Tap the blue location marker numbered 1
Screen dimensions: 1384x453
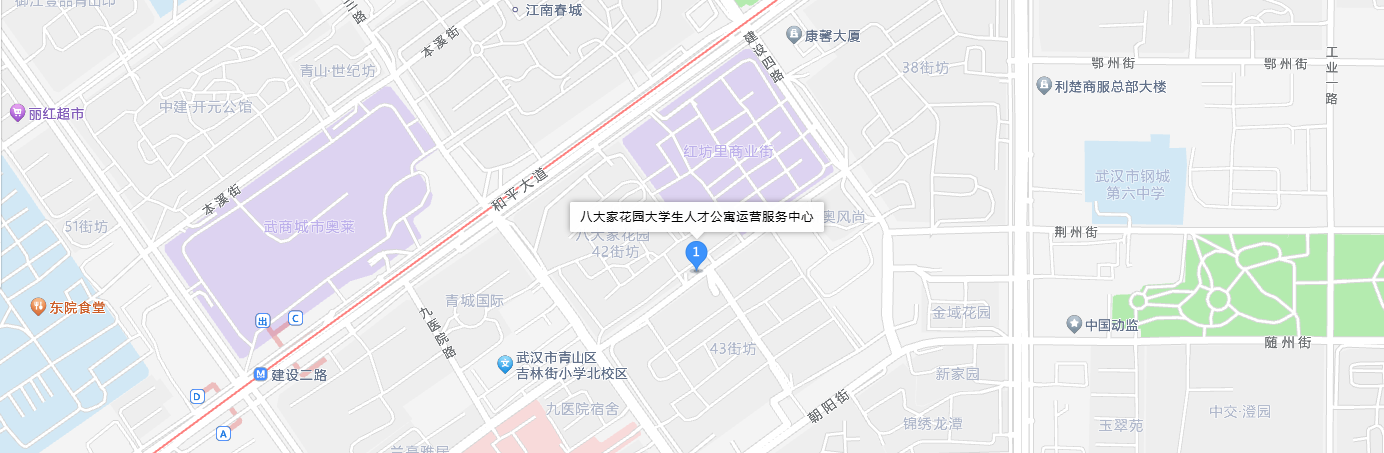[x=696, y=254]
